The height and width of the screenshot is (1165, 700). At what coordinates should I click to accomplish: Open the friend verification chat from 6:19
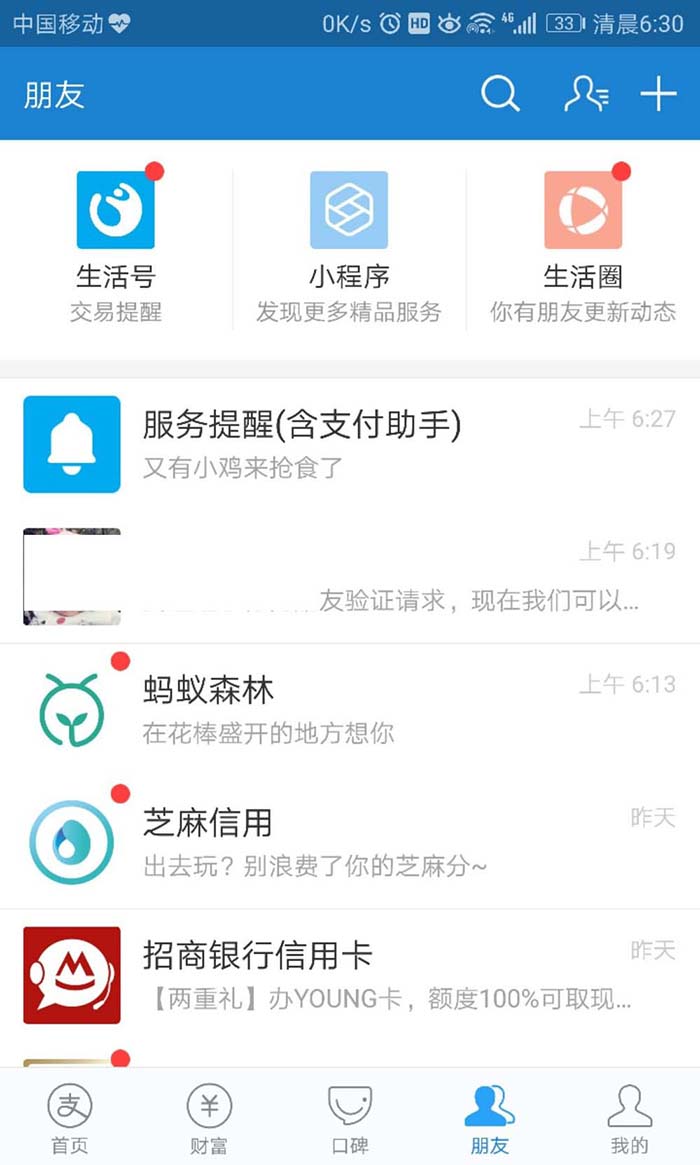[350, 577]
